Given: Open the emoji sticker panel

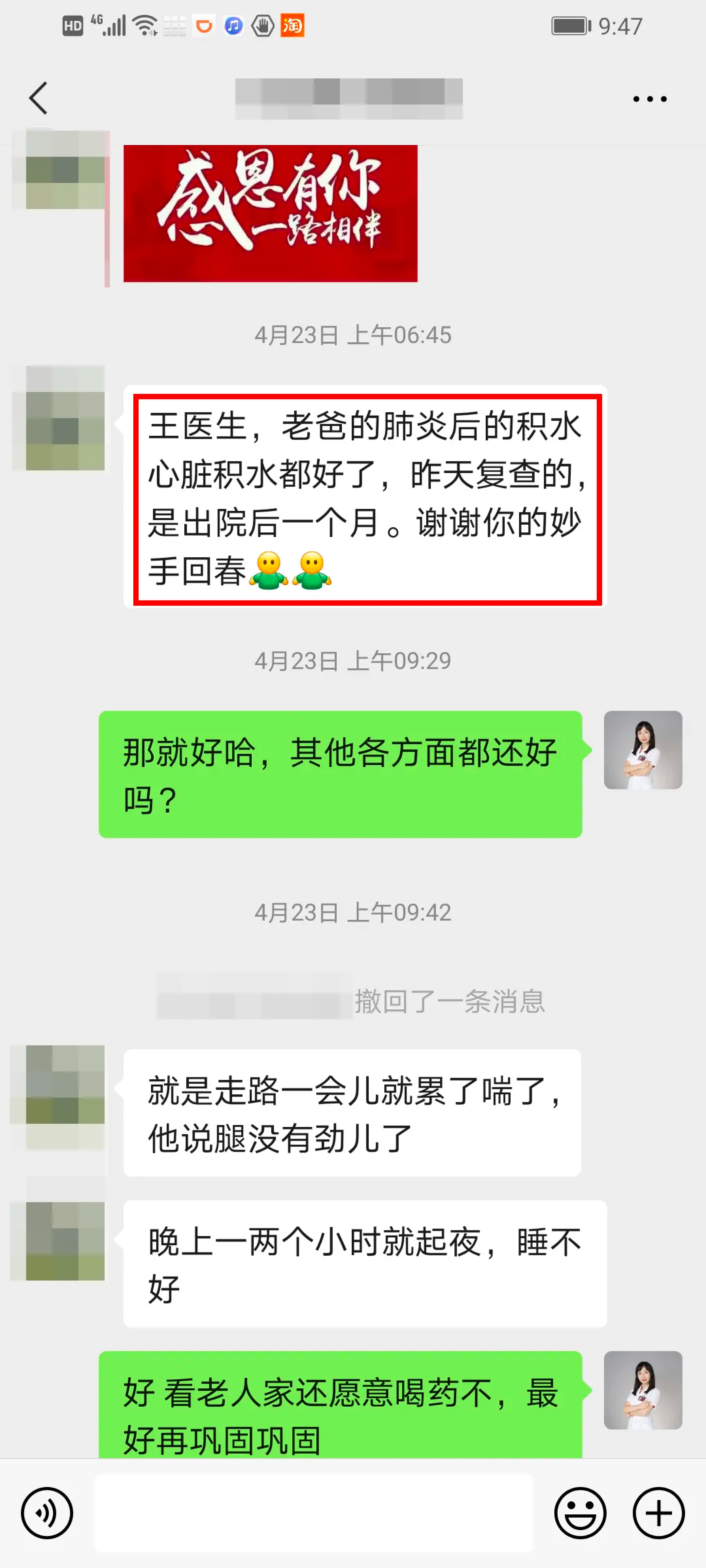Looking at the screenshot, I should (x=579, y=1512).
